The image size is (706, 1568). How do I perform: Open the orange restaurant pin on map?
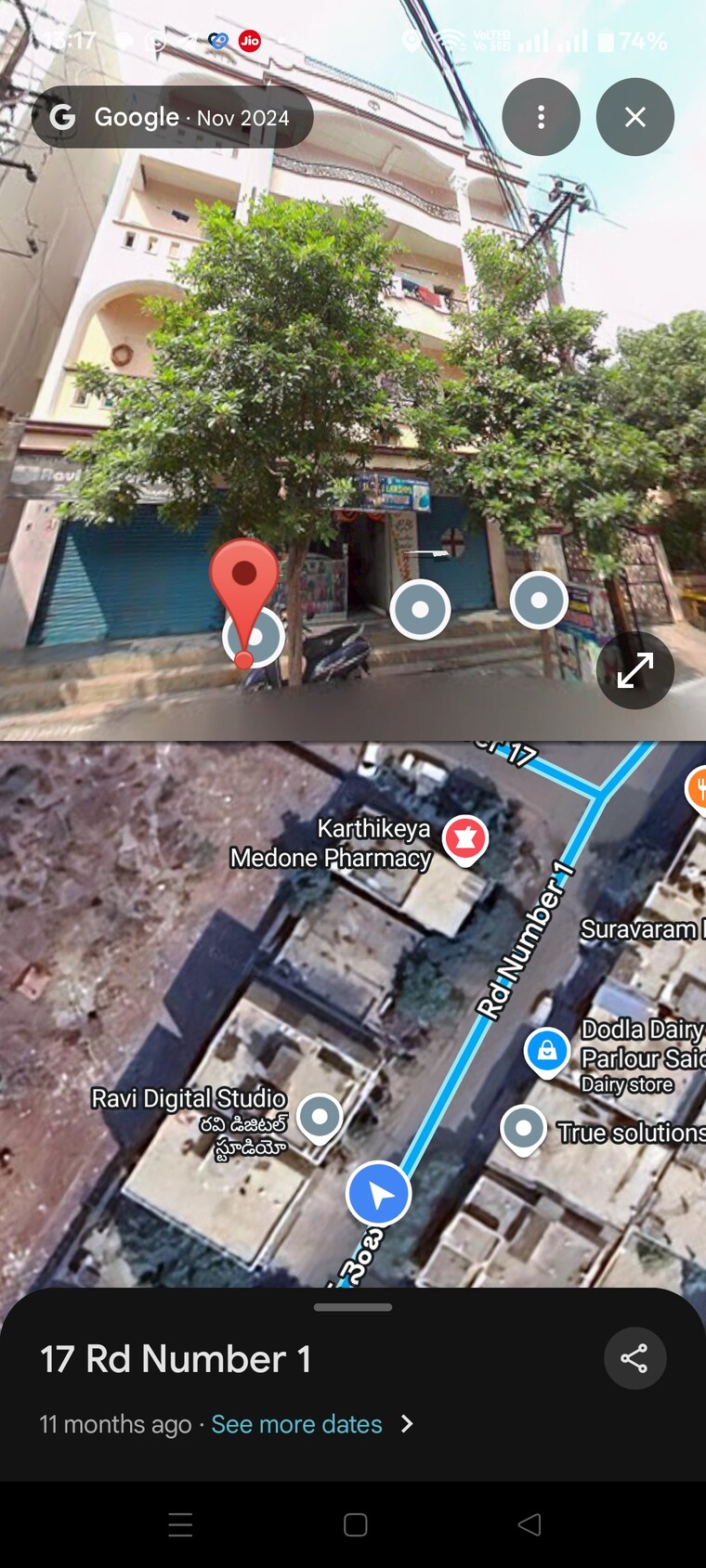698,789
